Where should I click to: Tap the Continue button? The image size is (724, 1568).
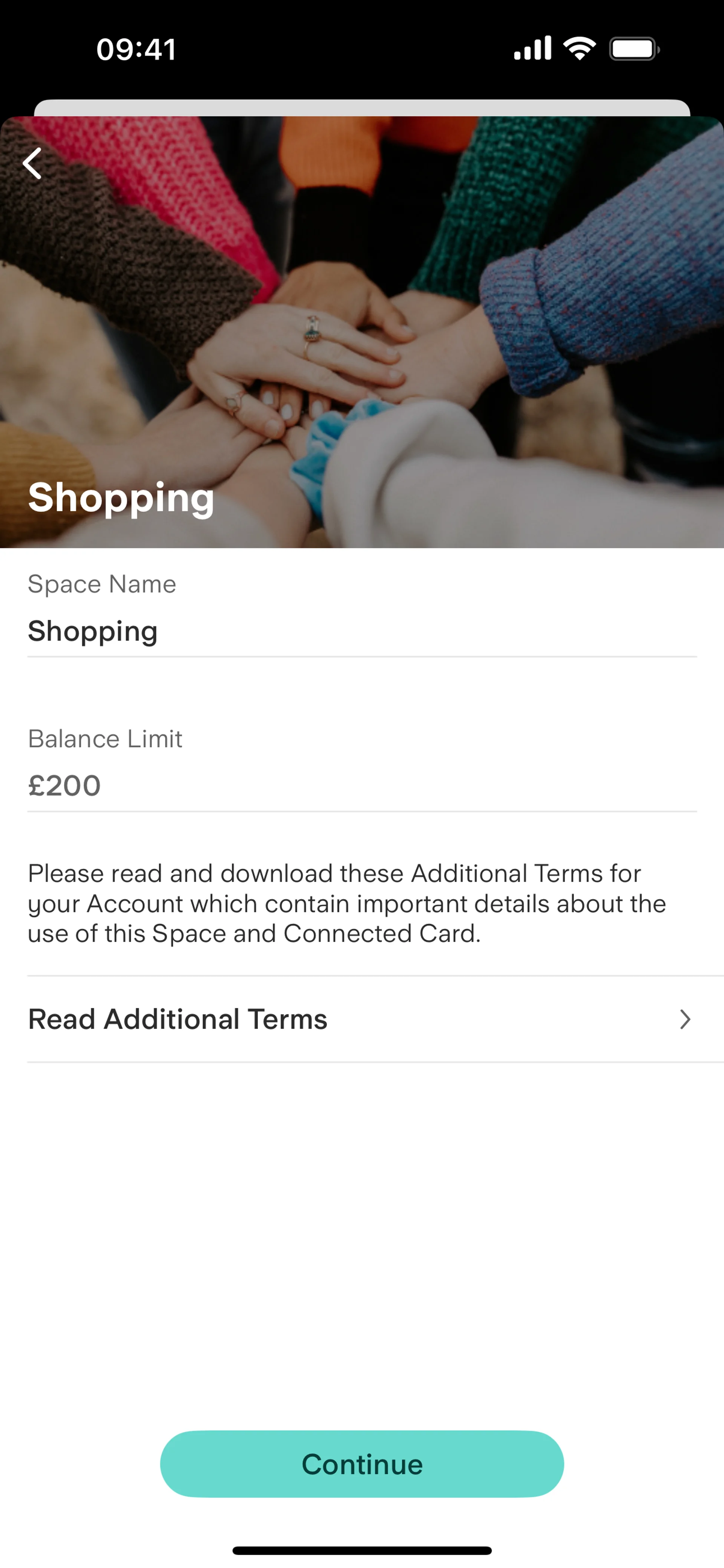tap(362, 1464)
